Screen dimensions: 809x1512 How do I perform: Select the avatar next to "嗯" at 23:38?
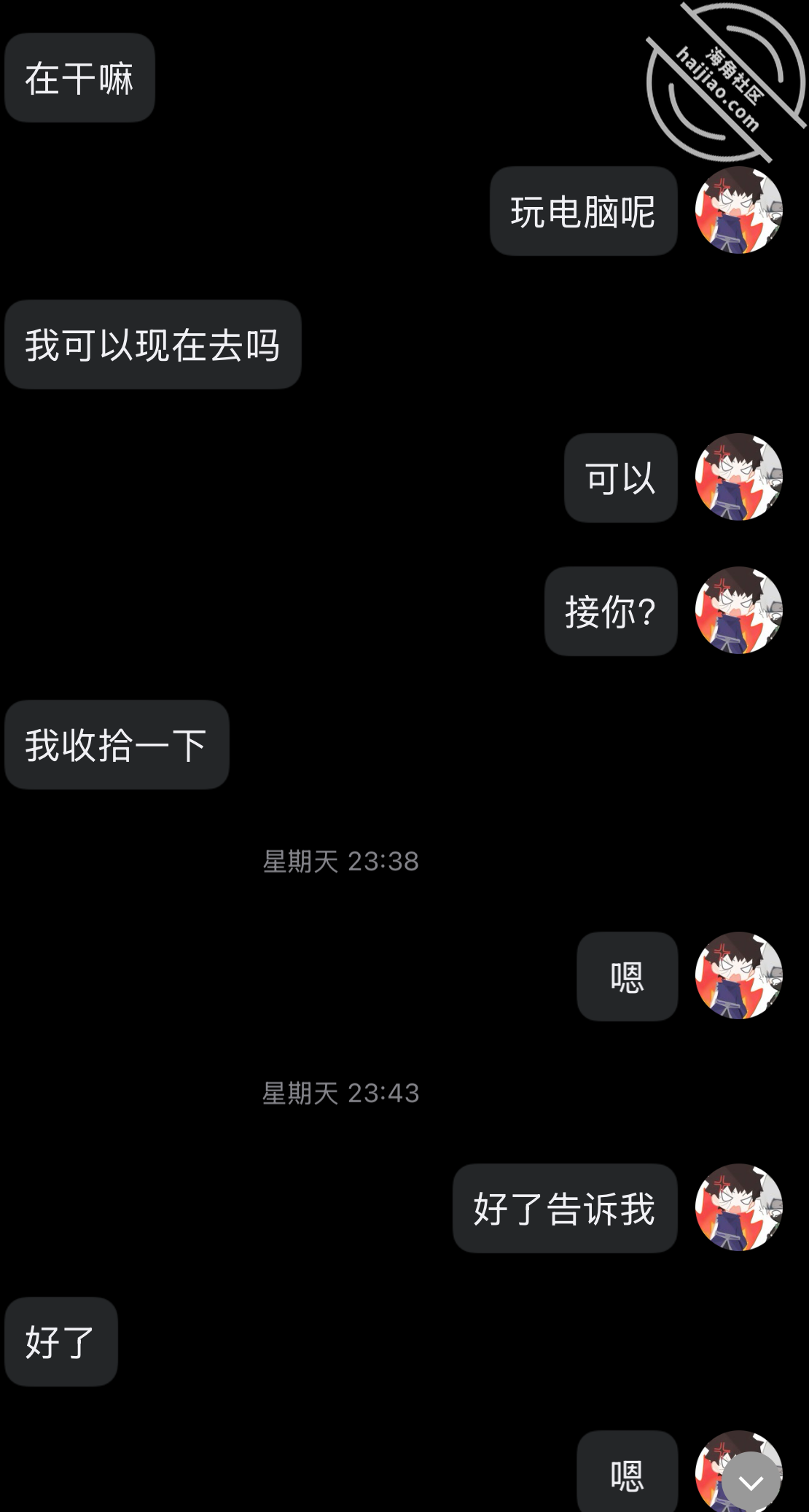tap(738, 977)
